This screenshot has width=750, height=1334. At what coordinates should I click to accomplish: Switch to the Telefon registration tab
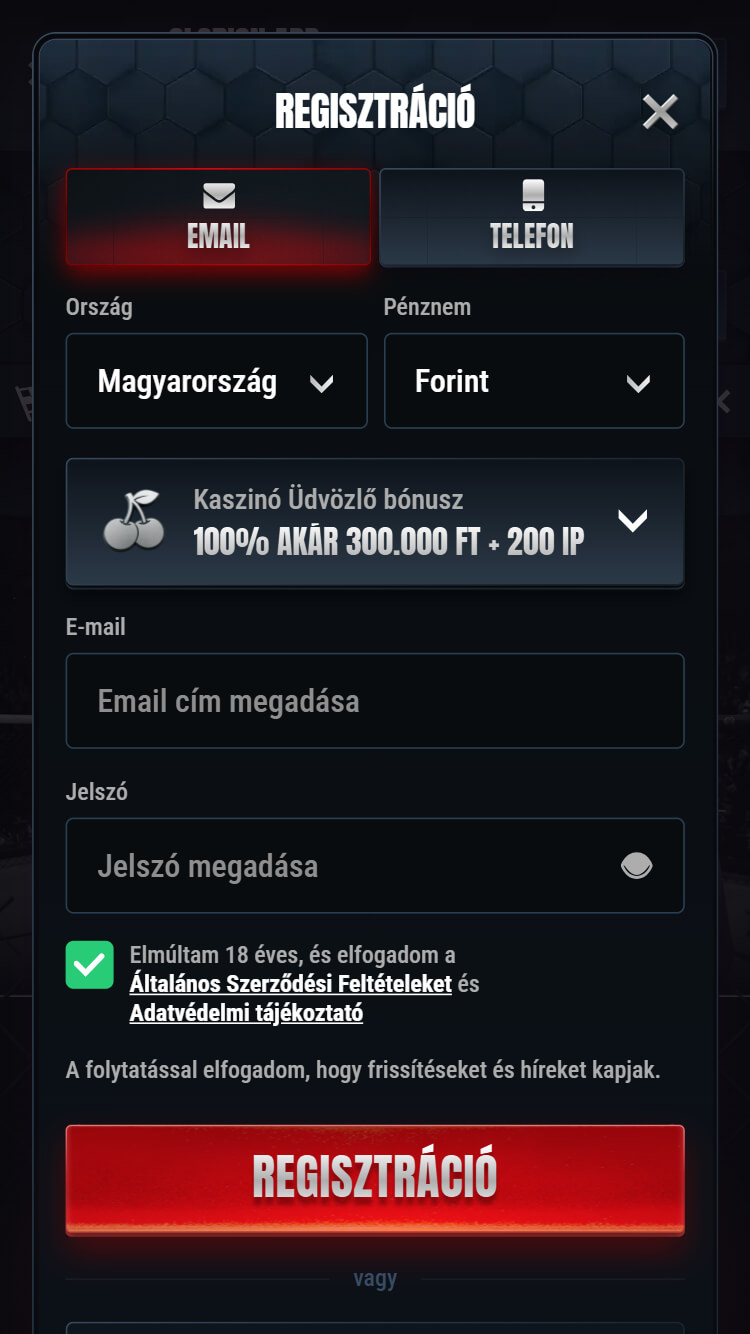[x=532, y=216]
